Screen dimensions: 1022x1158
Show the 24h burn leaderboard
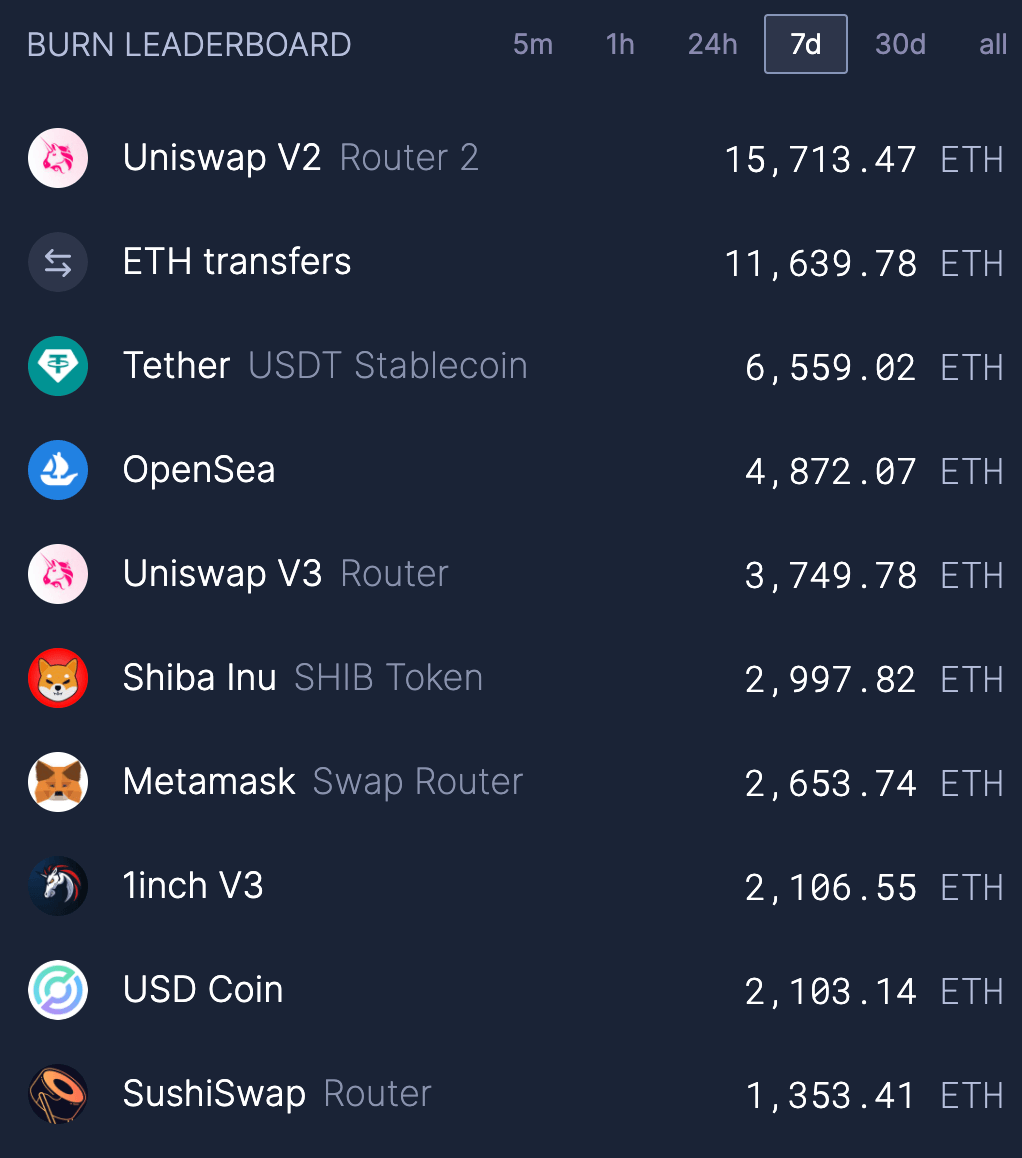click(x=712, y=45)
